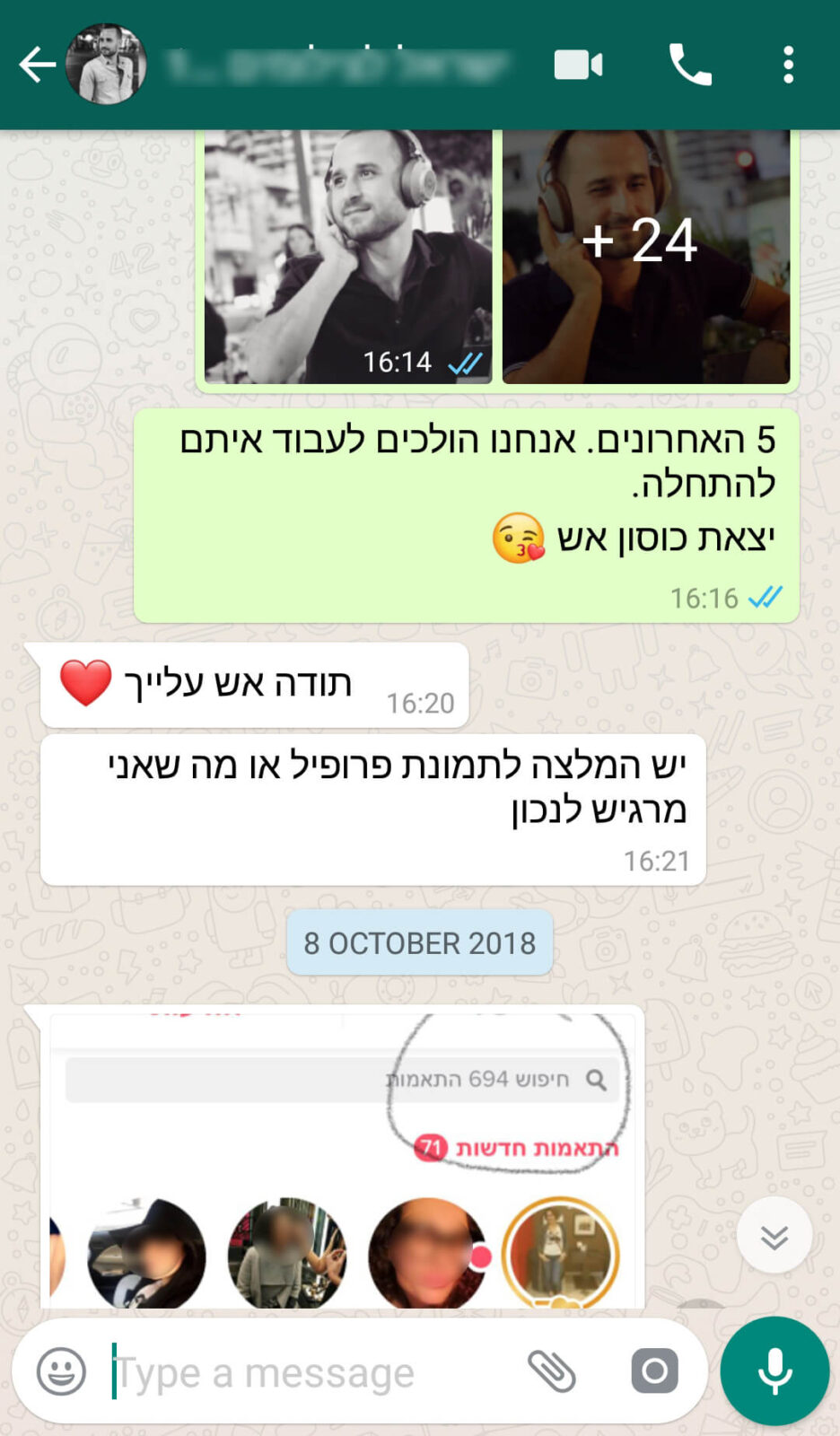840x1436 pixels.
Task: Start a voice call
Action: 690,65
